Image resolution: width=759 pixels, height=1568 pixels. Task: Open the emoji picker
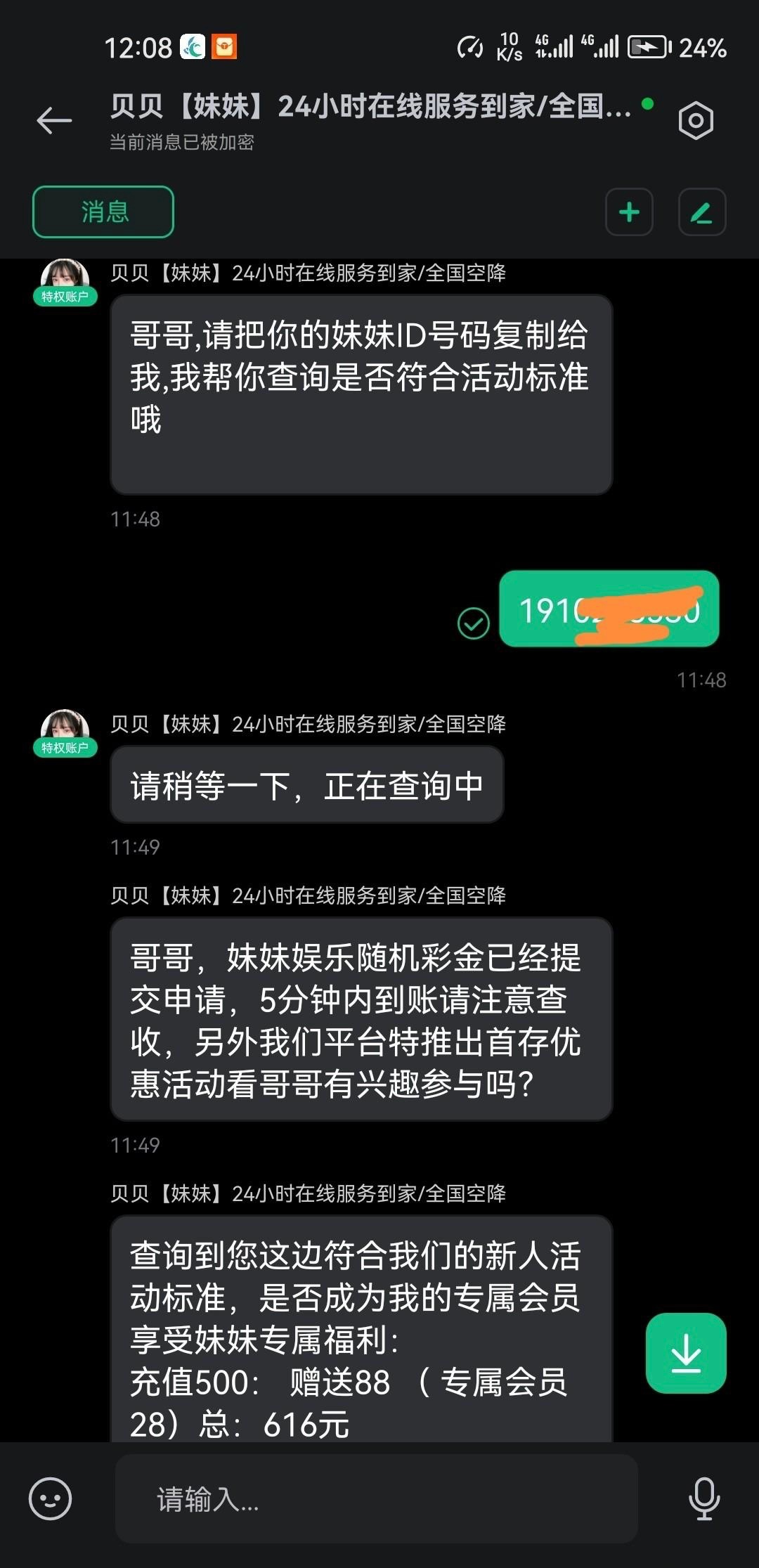click(50, 1498)
